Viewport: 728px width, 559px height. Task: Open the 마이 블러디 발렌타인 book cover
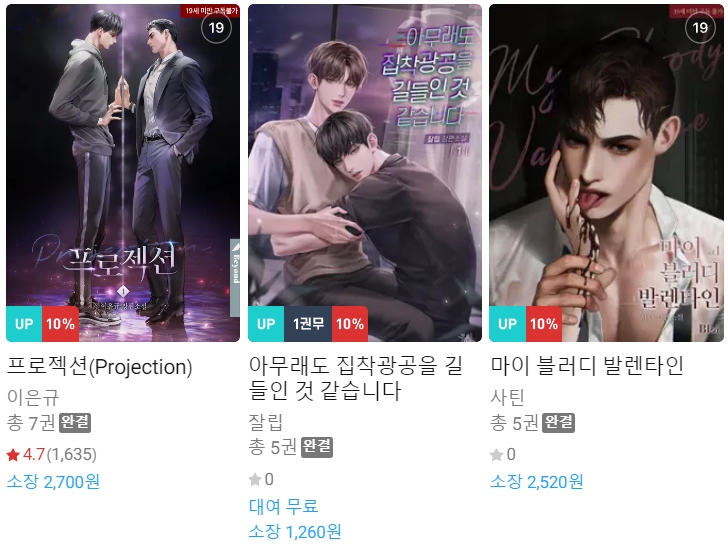[x=607, y=170]
